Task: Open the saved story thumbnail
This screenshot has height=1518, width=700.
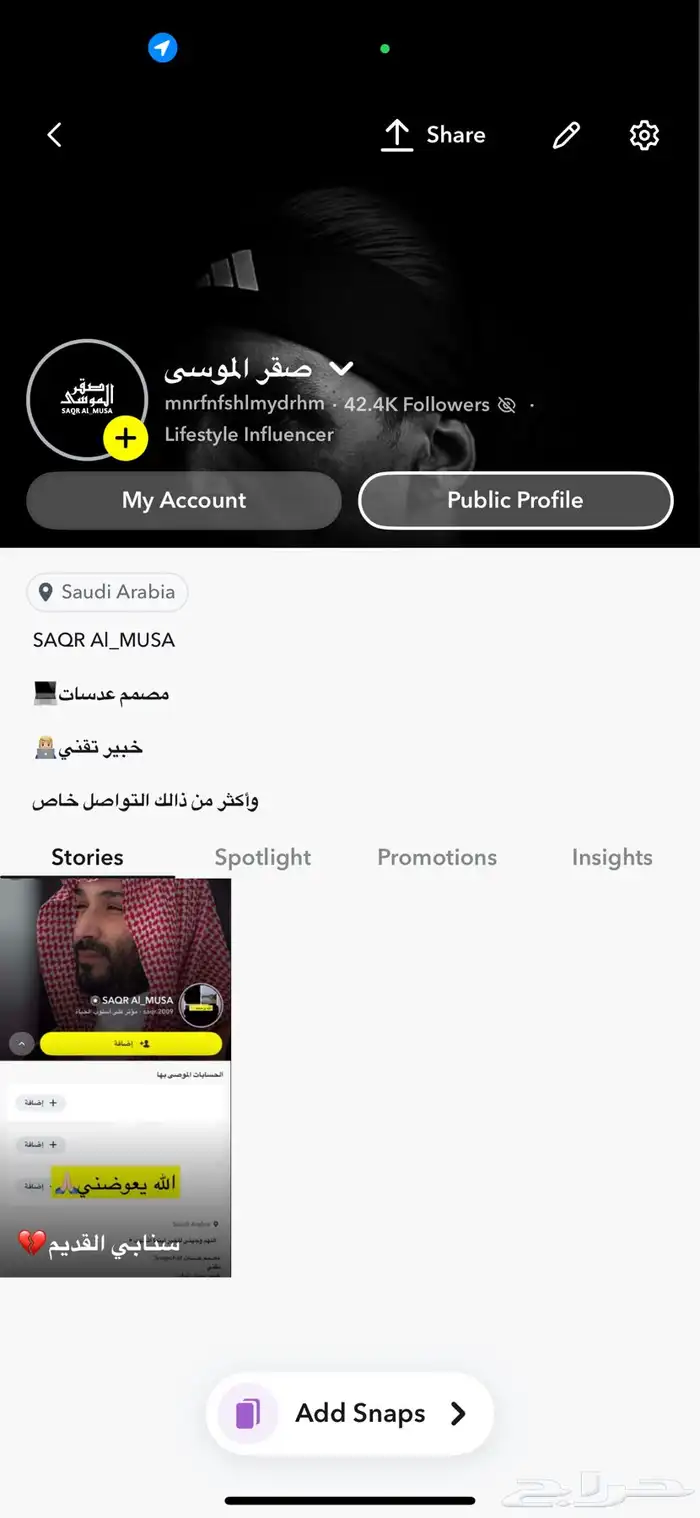Action: pyautogui.click(x=115, y=1077)
